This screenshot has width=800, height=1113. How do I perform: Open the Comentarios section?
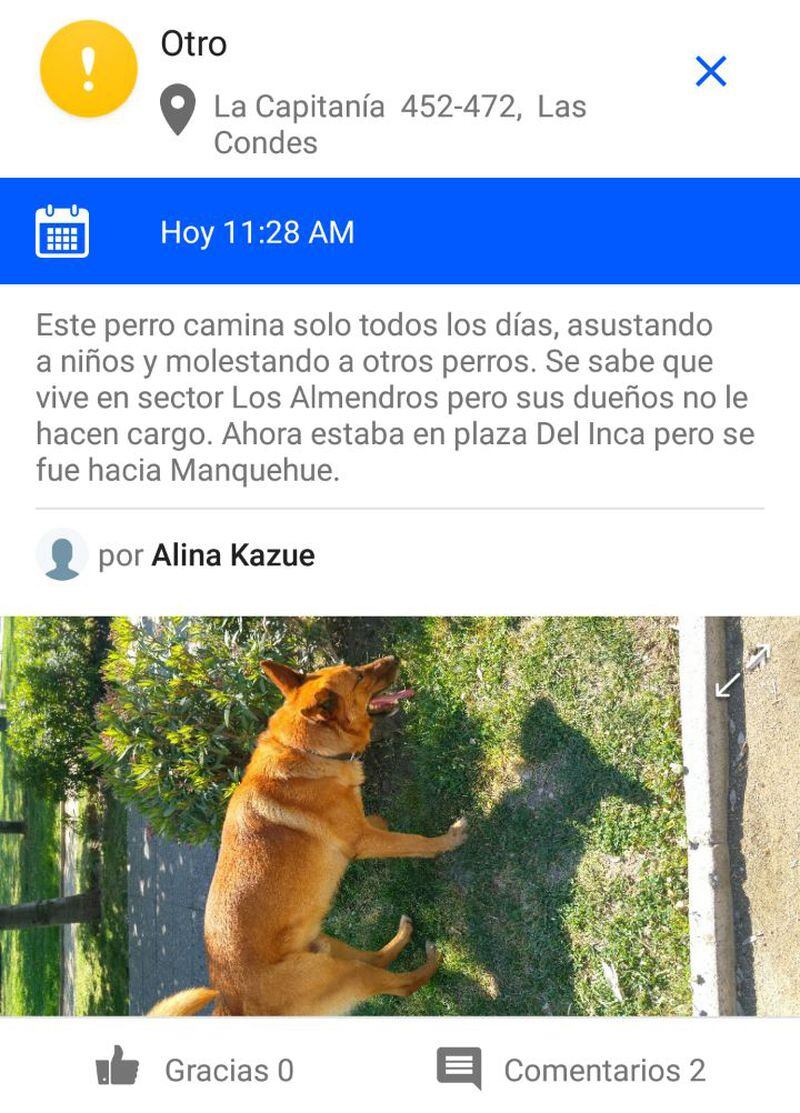(571, 1070)
